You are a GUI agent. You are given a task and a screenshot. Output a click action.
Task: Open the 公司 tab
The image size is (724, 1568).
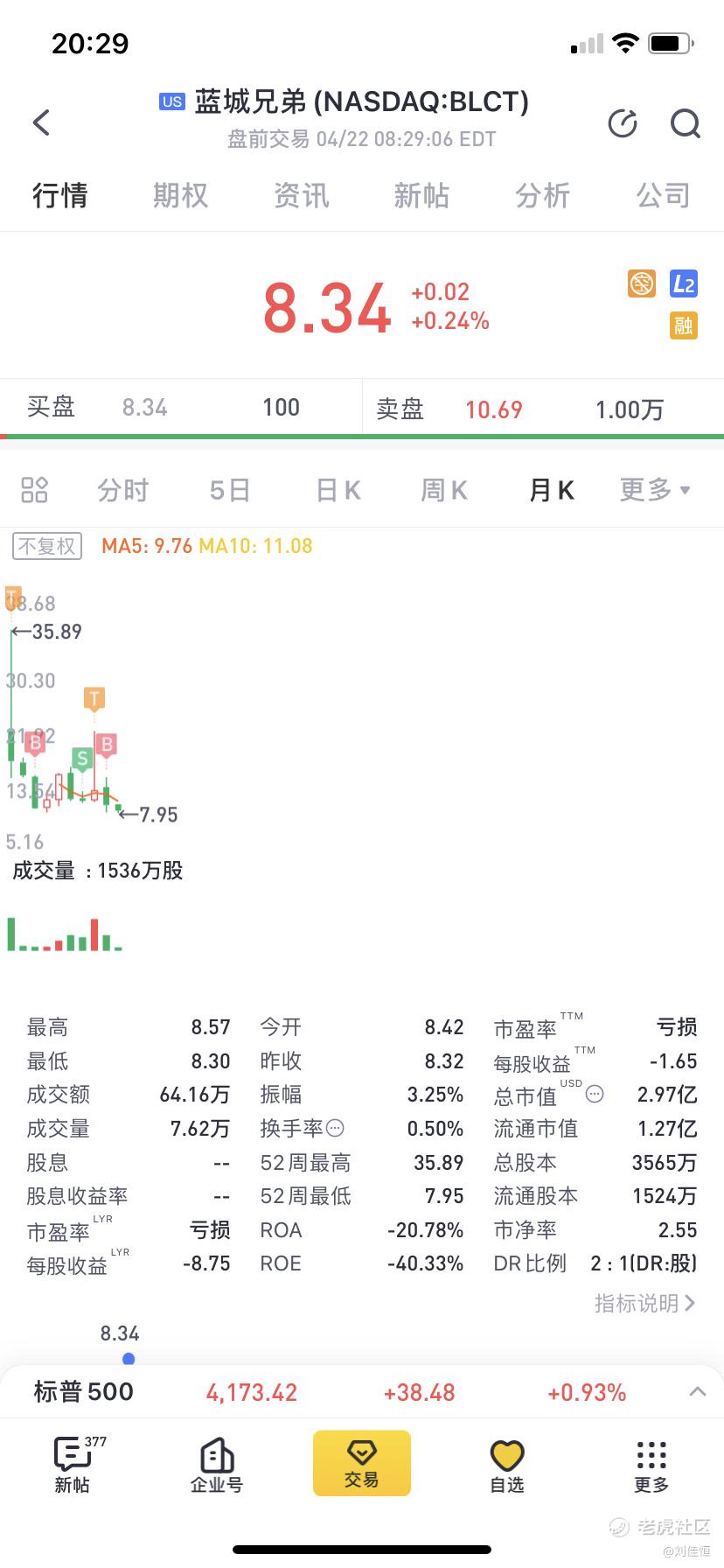point(663,195)
